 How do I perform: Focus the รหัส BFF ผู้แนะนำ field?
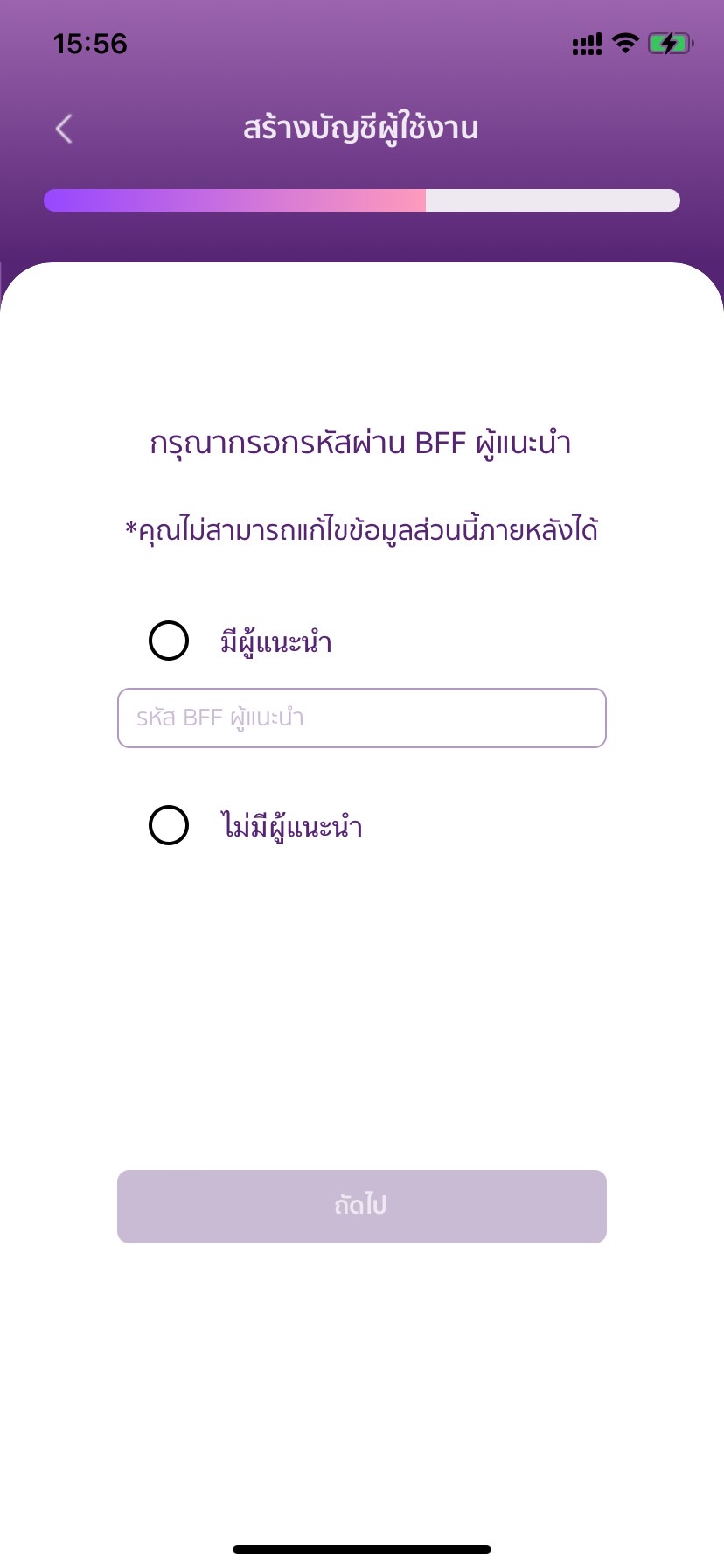click(361, 718)
